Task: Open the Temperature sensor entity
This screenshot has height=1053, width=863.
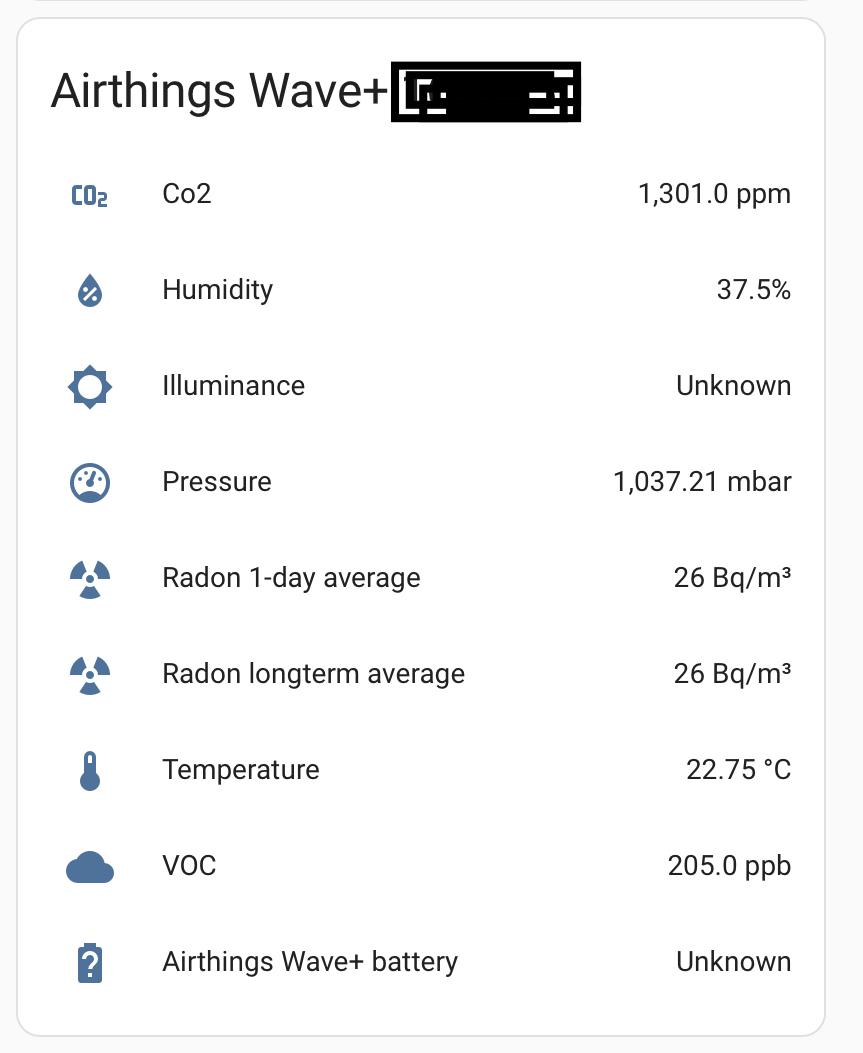Action: pos(240,770)
